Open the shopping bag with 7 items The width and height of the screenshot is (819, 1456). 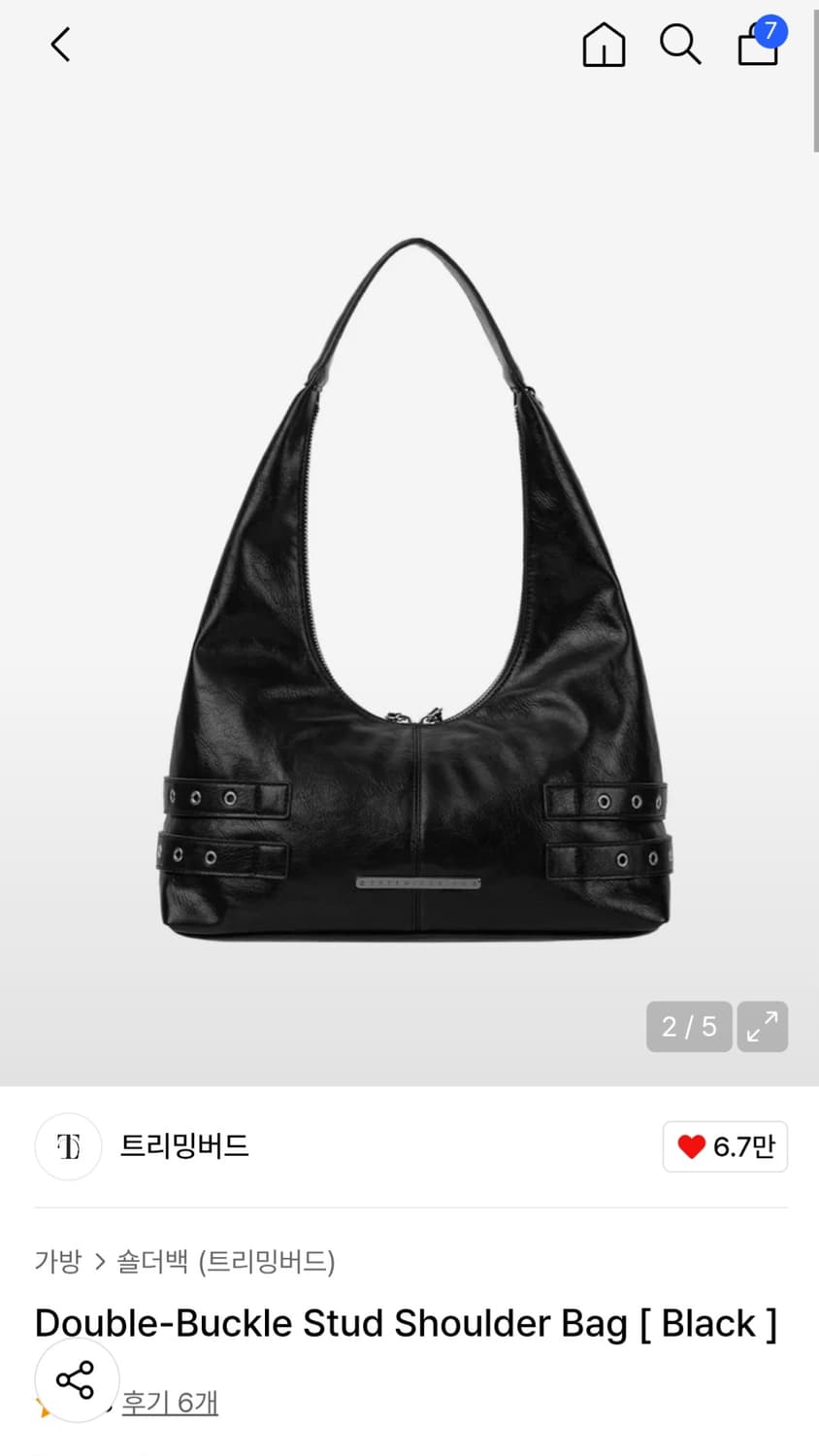point(758,45)
